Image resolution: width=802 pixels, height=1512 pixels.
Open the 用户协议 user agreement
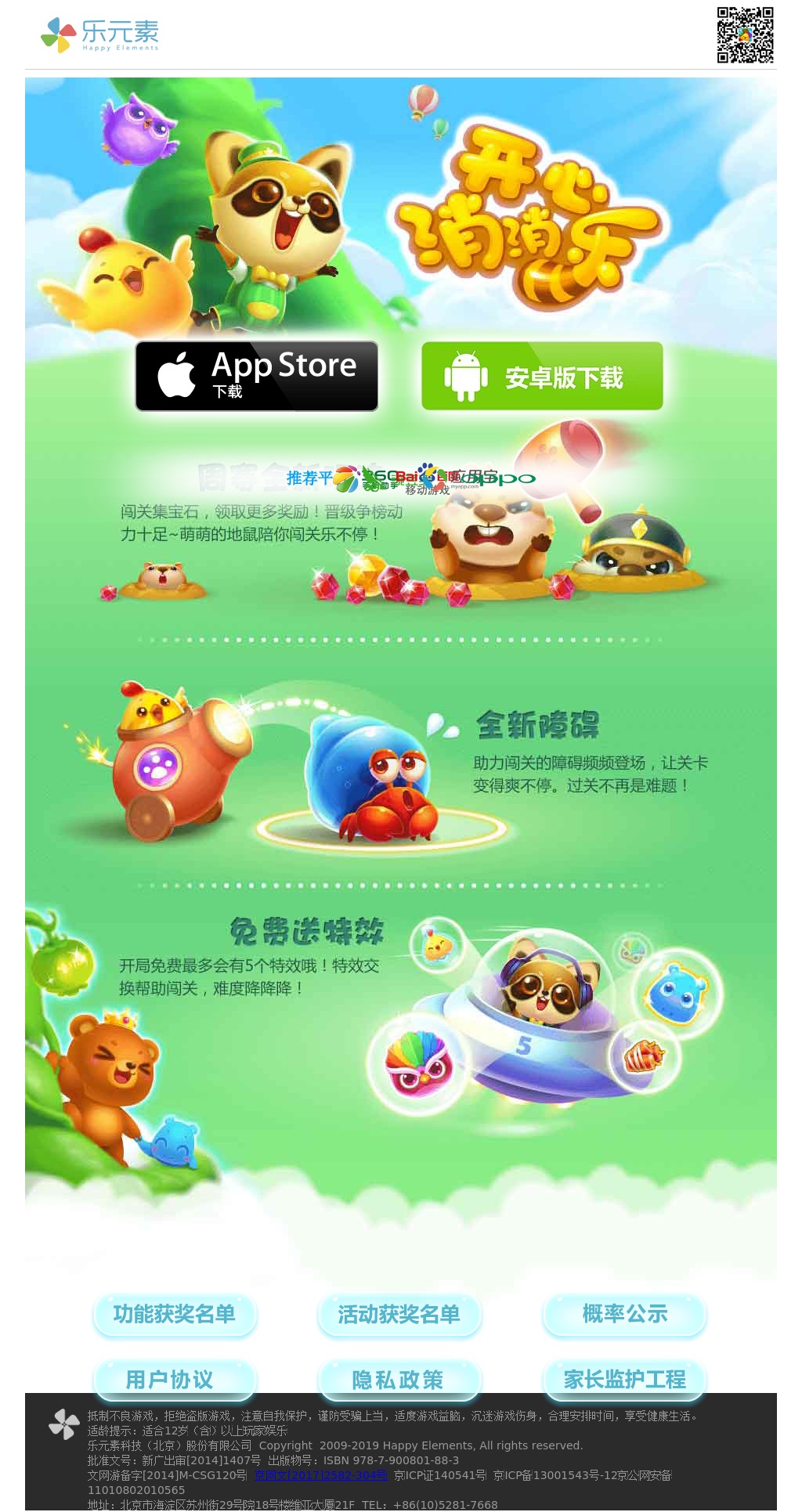point(175,1379)
